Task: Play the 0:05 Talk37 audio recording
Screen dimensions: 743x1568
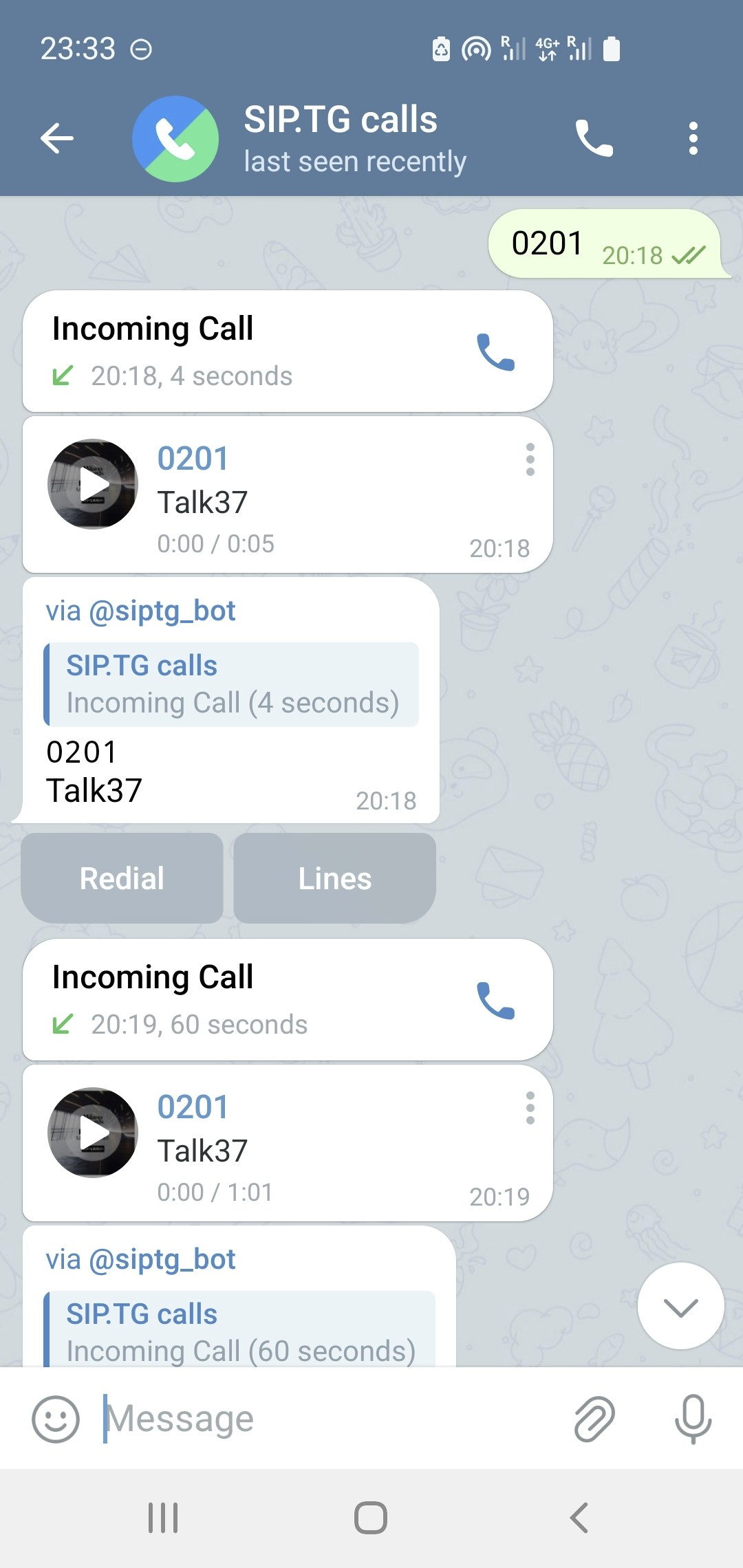Action: click(x=93, y=484)
